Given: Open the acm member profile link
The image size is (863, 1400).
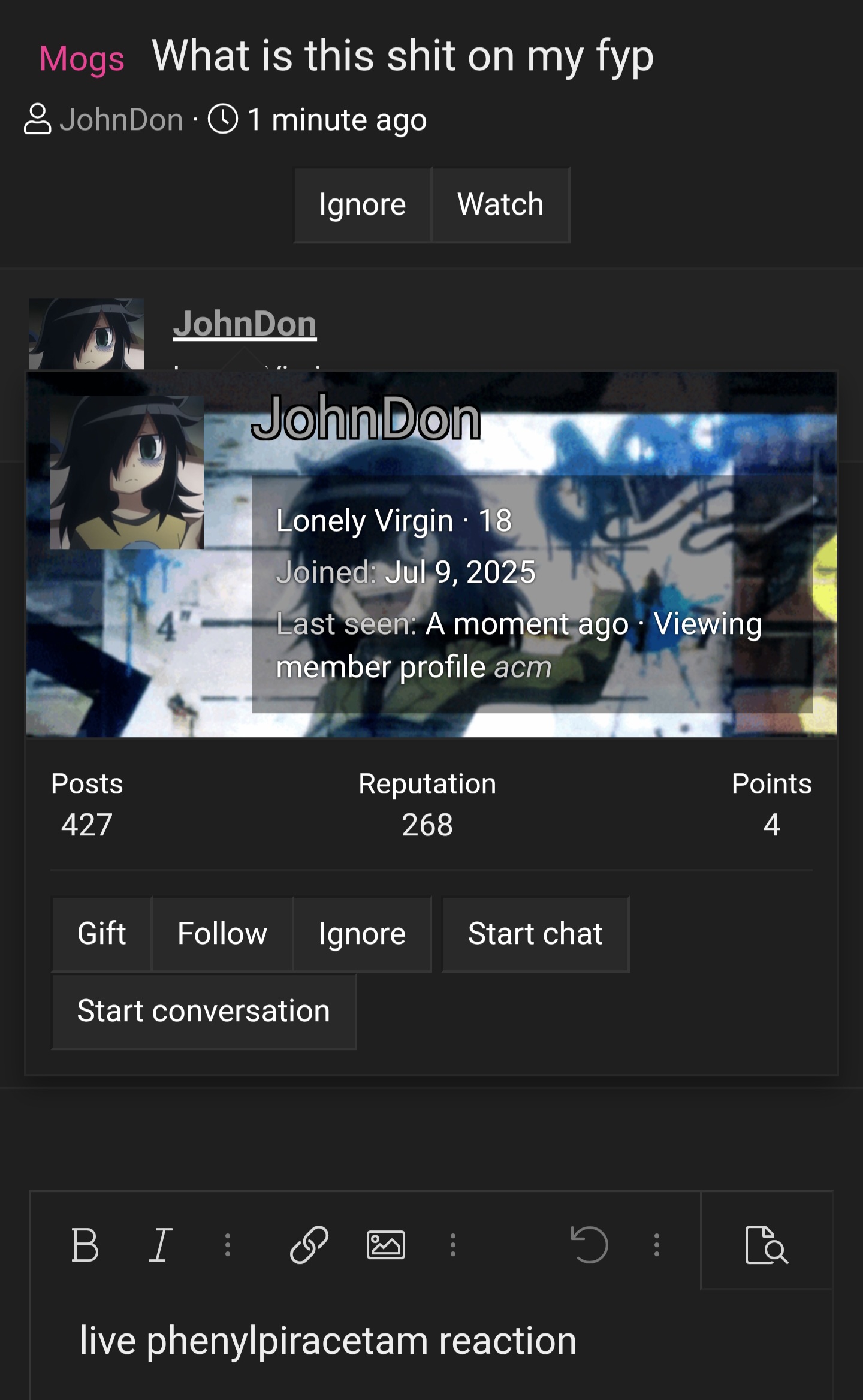Looking at the screenshot, I should coord(523,668).
